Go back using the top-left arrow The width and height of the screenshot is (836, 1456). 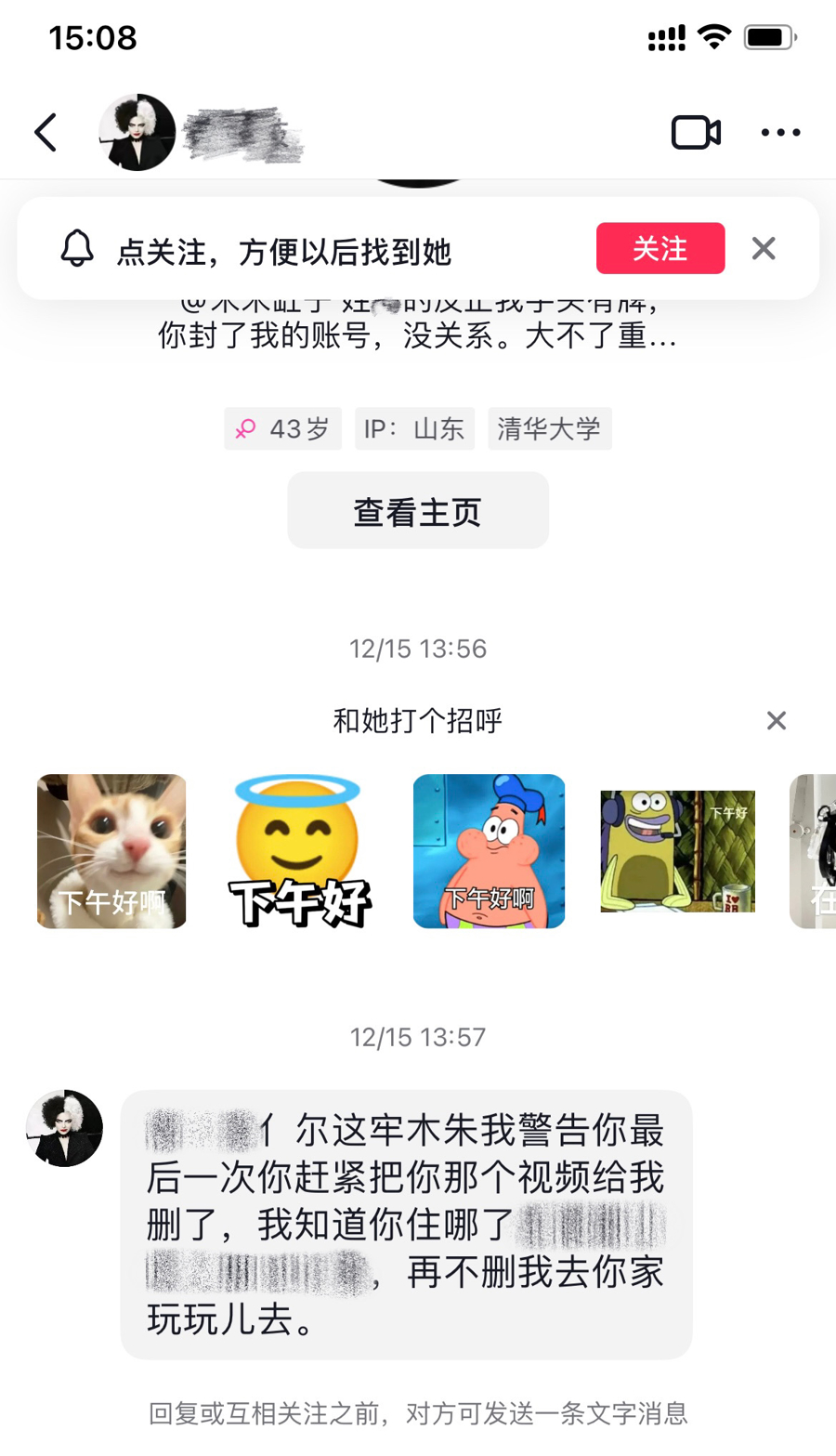(x=46, y=132)
